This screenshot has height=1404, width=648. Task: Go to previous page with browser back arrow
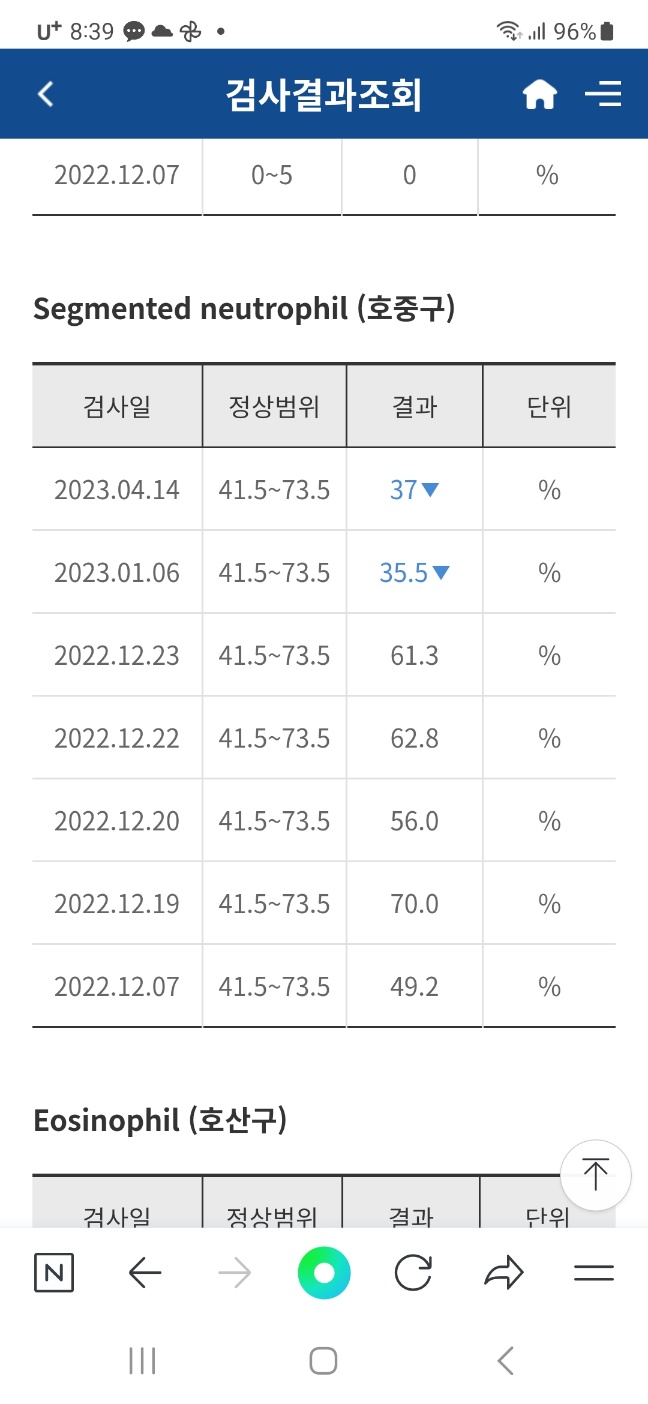(145, 1273)
